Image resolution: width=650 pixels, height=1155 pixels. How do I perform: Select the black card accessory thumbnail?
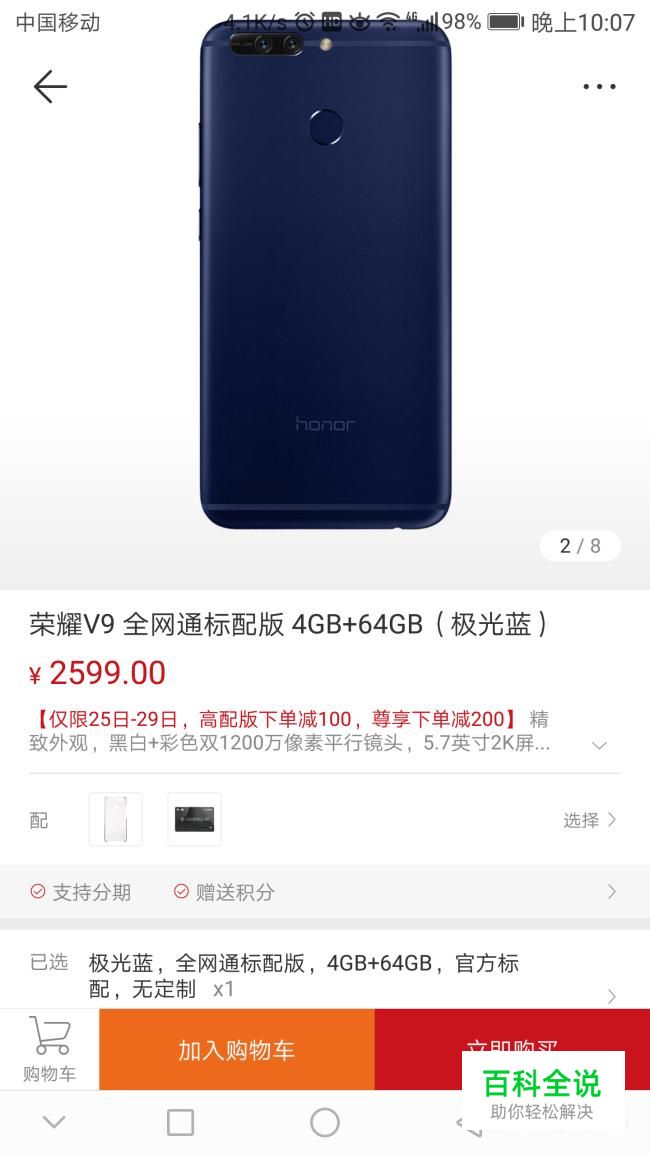click(x=194, y=819)
